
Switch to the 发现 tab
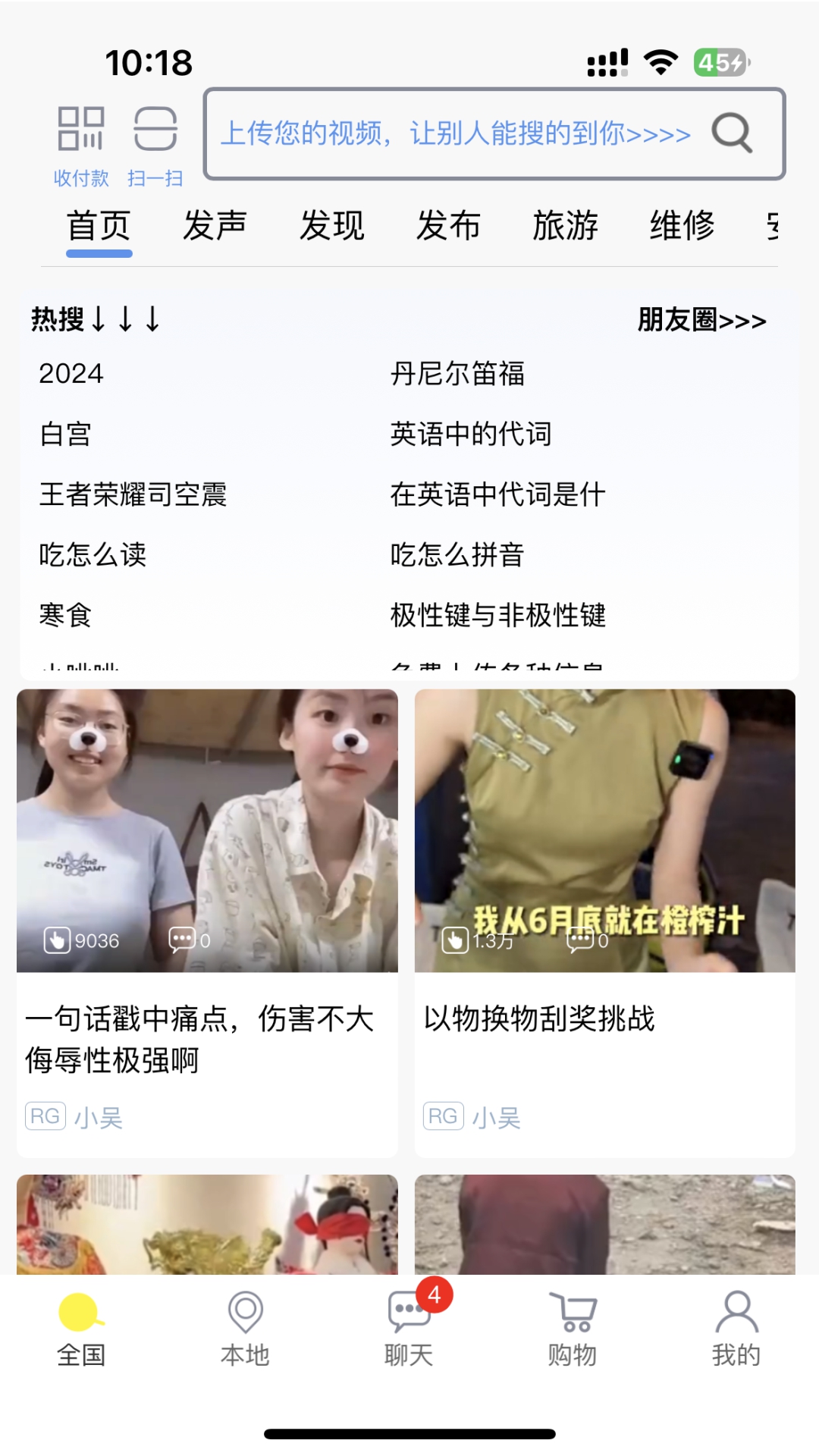point(332,226)
